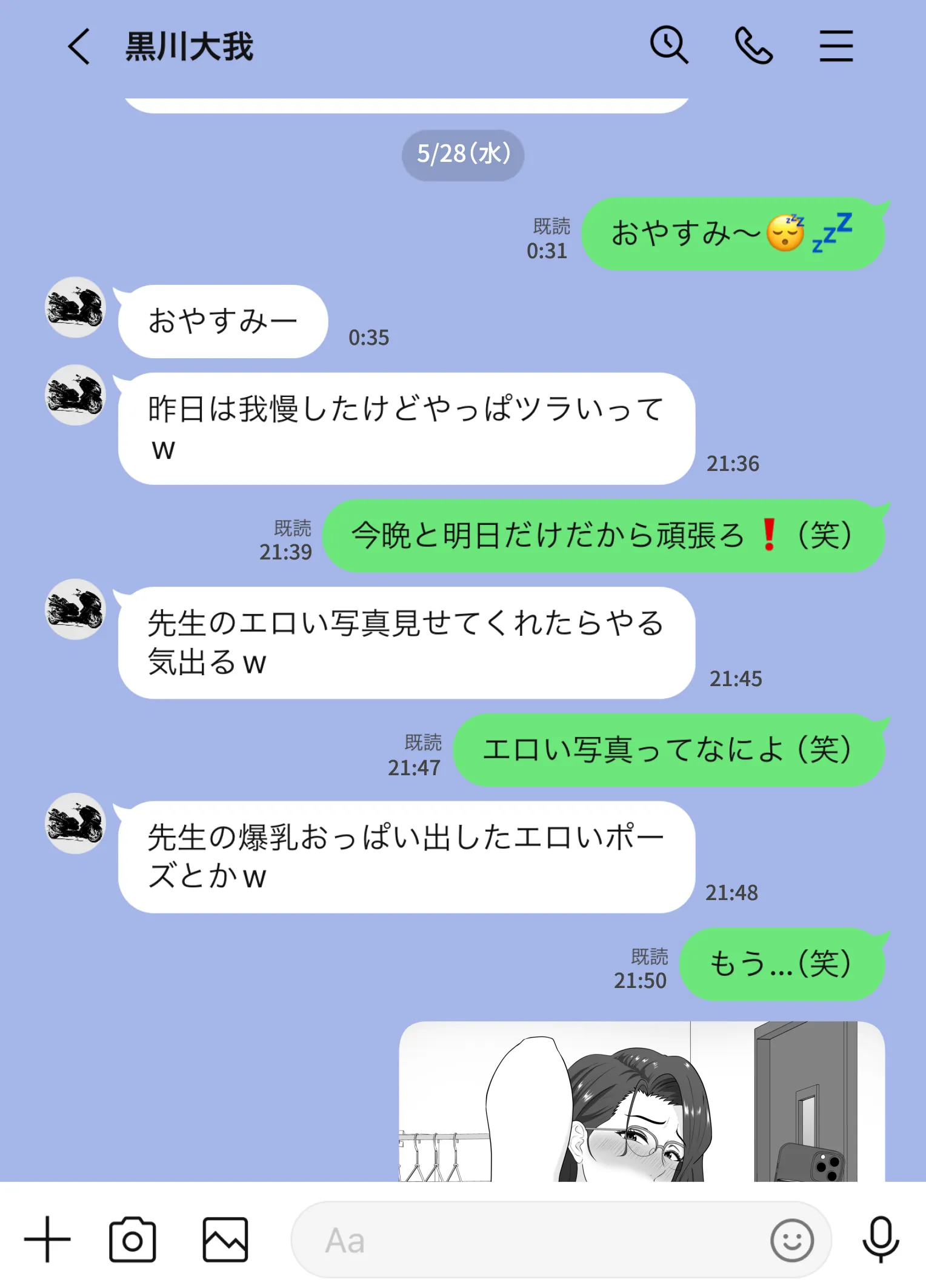This screenshot has height=1288, width=926.
Task: Open the contact's avatar beside おやすみー
Action: (x=76, y=307)
